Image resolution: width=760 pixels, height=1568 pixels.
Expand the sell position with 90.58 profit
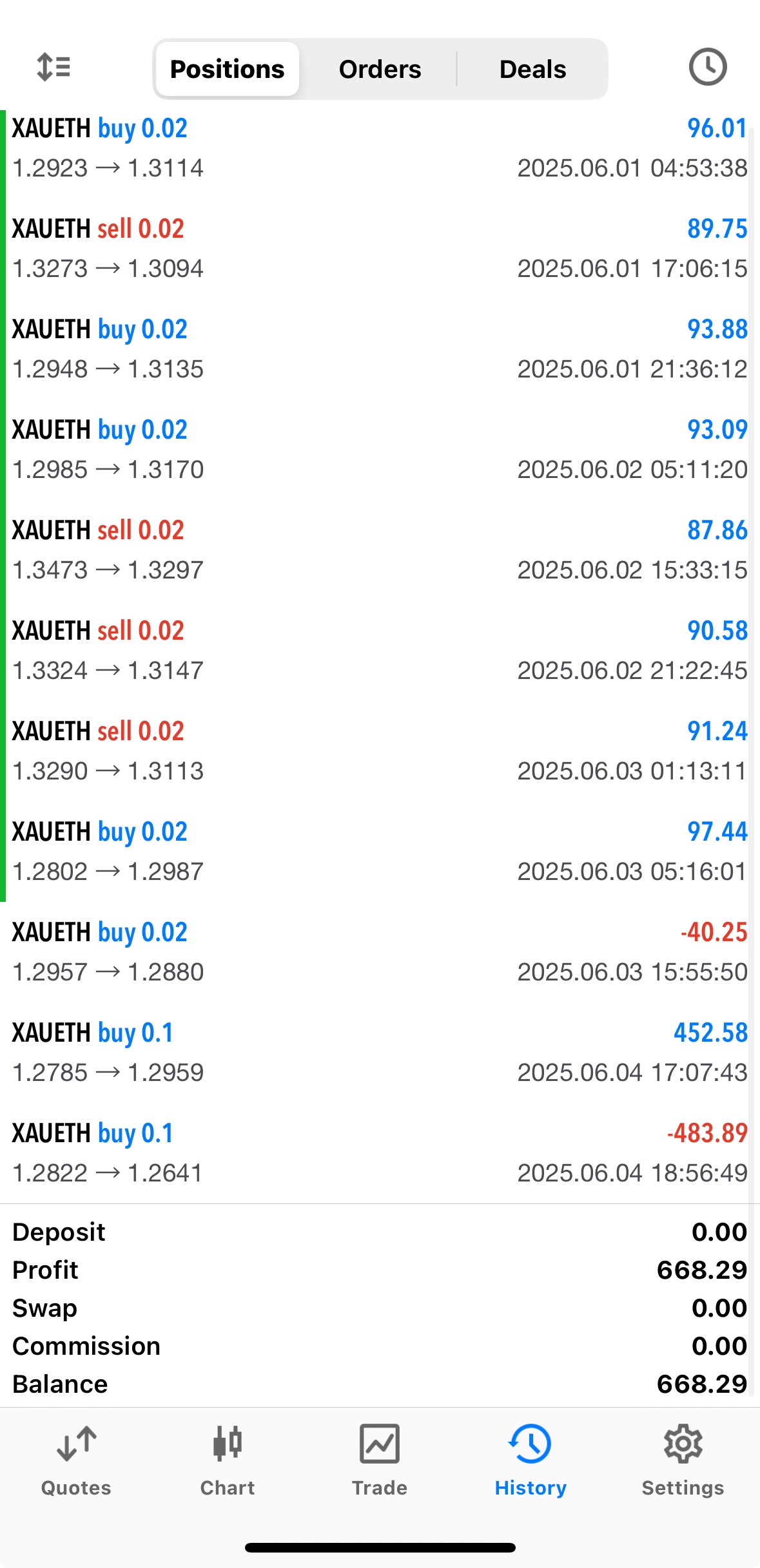(380, 651)
